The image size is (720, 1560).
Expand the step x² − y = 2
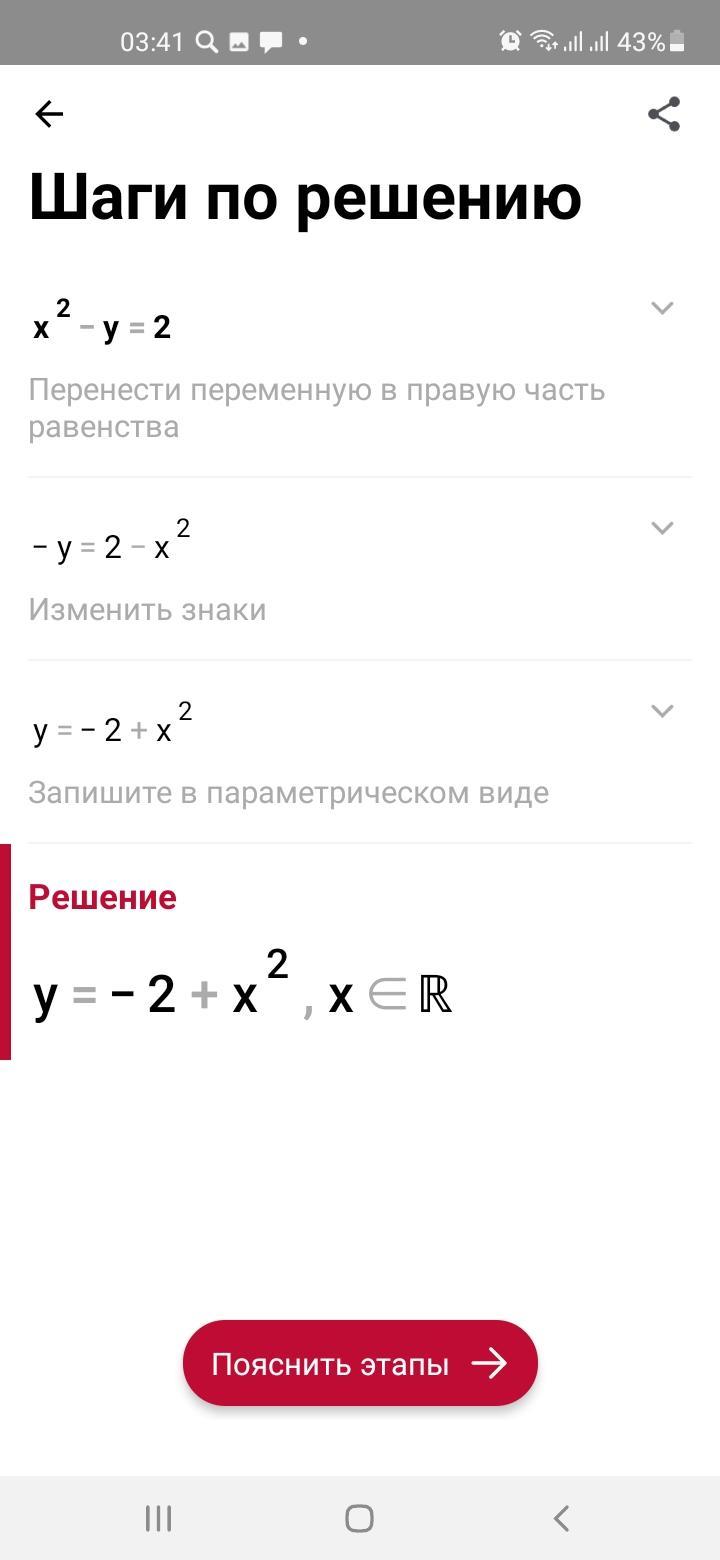point(662,308)
